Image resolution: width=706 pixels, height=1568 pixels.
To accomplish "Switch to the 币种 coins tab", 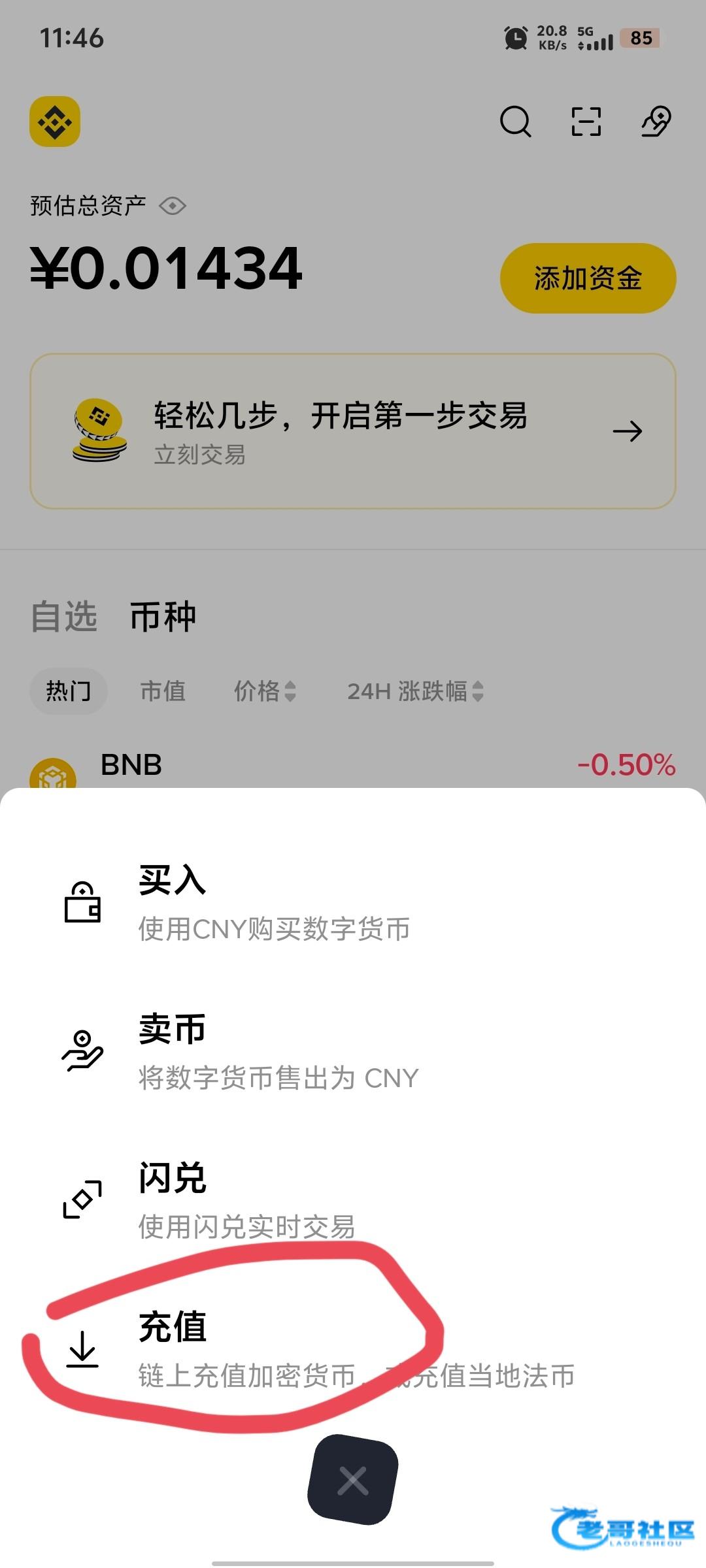I will pos(163,617).
